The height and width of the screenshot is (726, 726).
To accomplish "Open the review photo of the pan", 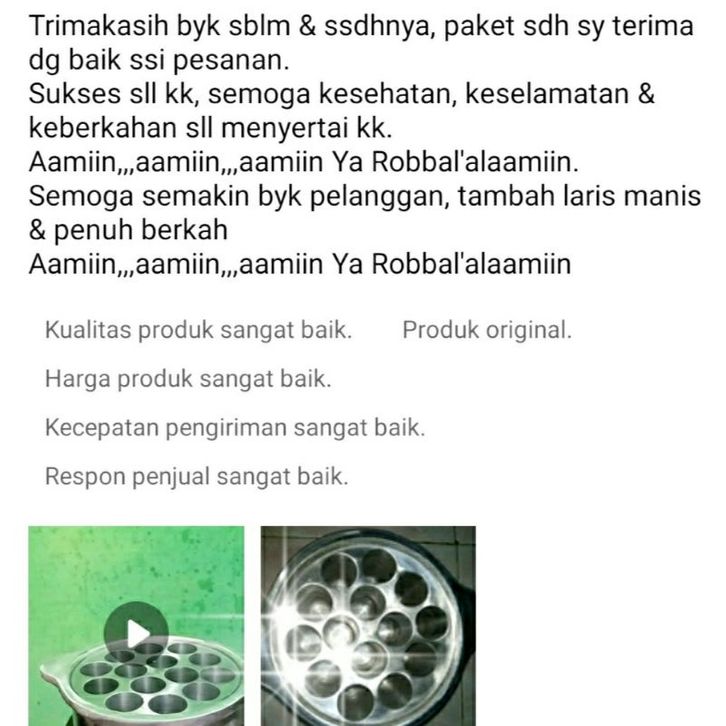I will [x=368, y=626].
